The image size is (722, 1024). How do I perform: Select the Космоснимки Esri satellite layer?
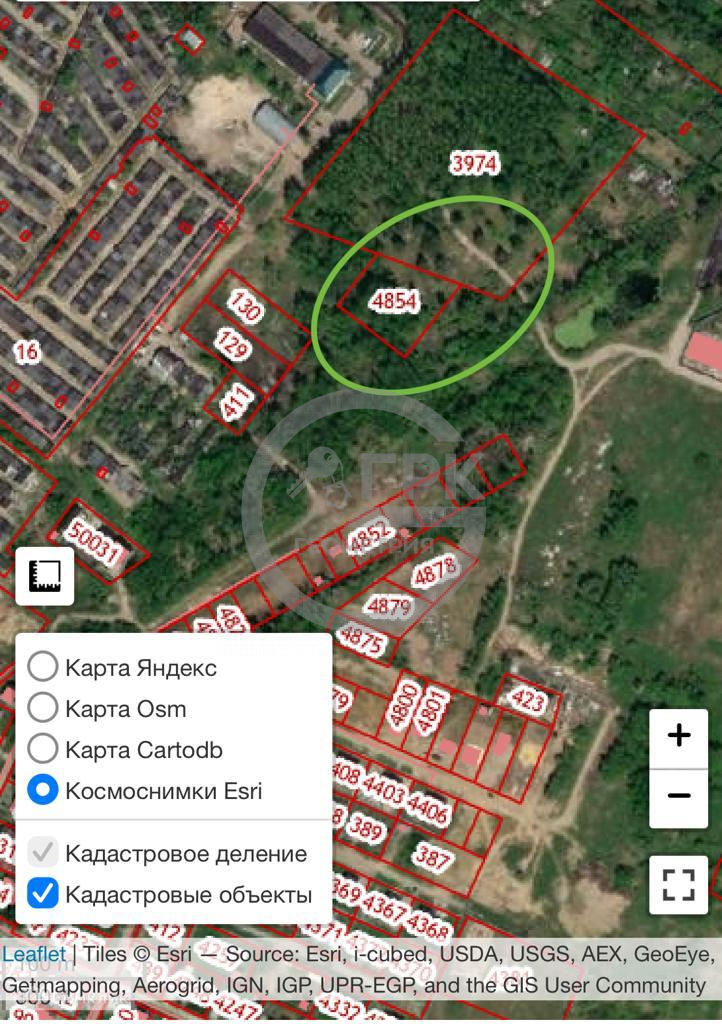[x=43, y=790]
